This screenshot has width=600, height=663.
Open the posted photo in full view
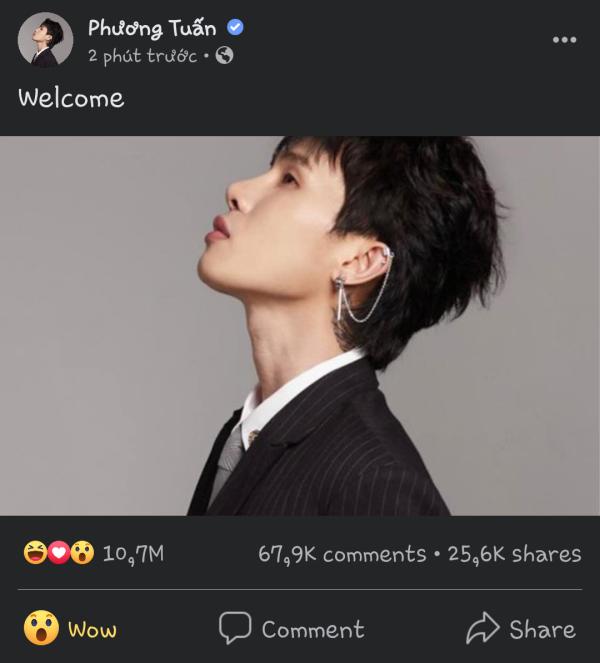[x=300, y=325]
